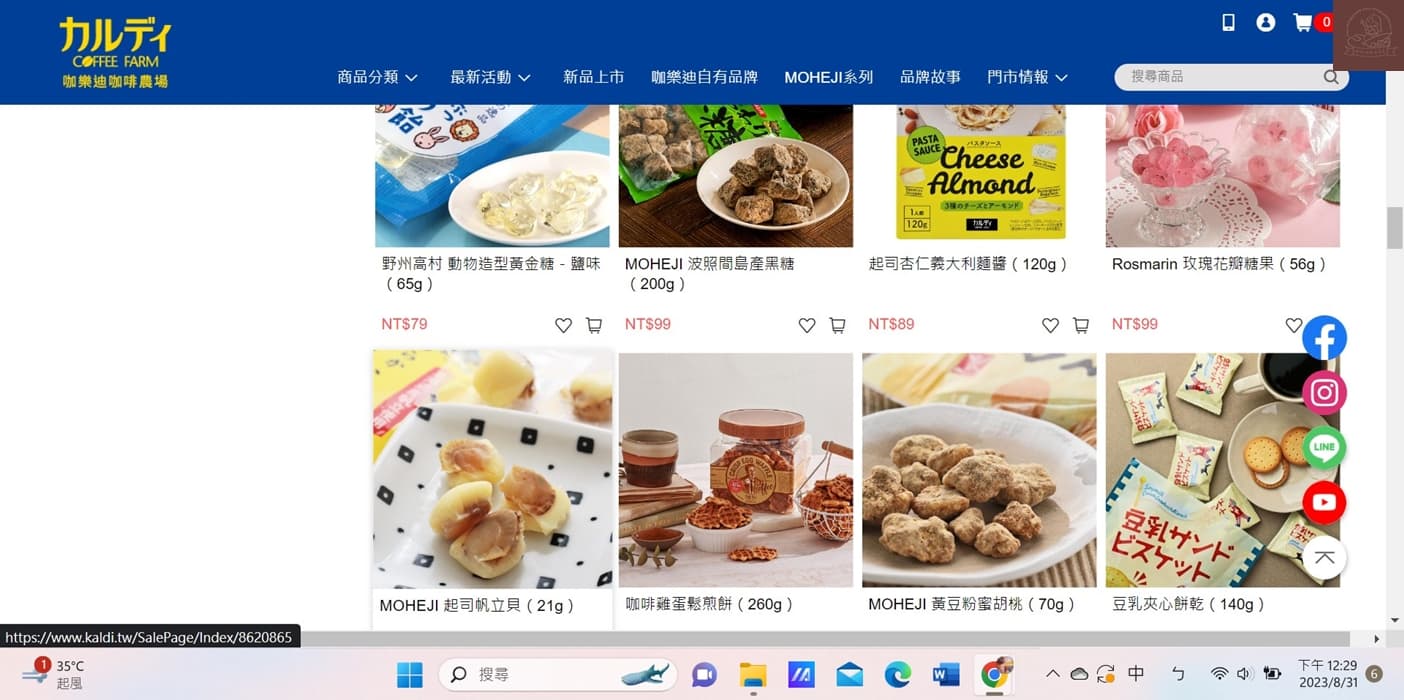Screen dimensions: 1404x700
Task: Open the shopping cart icon
Action: coord(1302,22)
